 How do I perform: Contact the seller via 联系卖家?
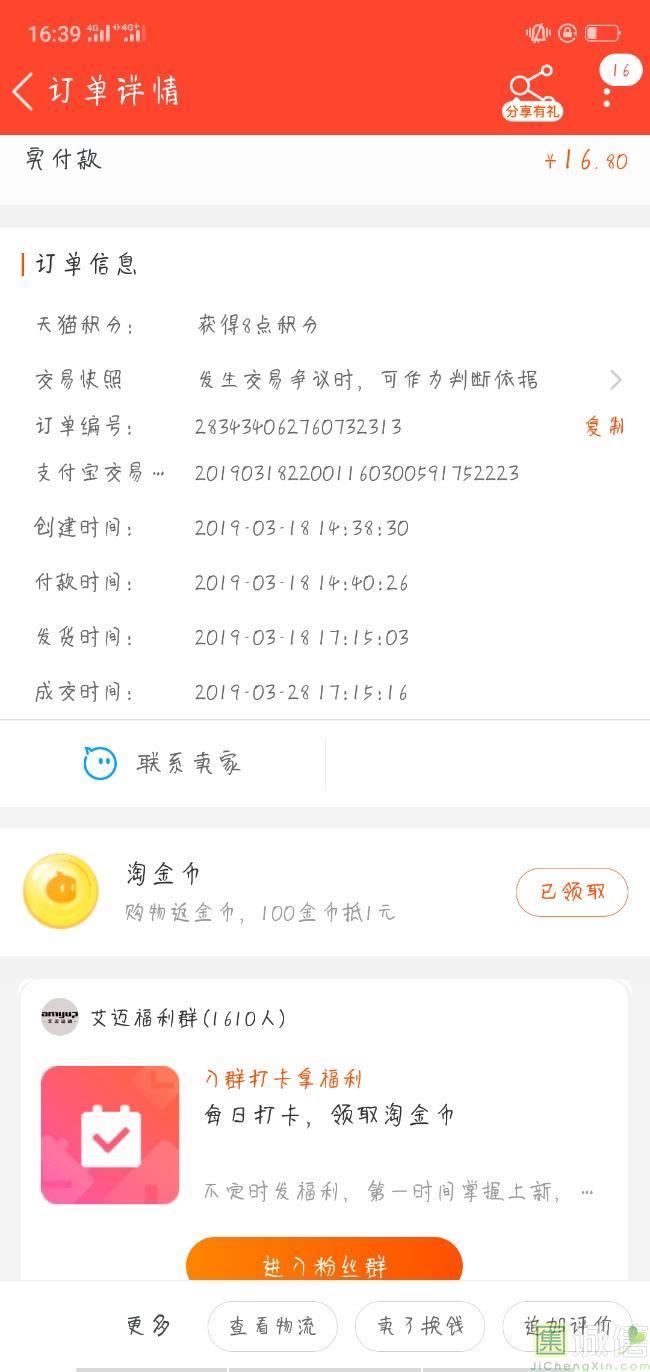[x=163, y=764]
